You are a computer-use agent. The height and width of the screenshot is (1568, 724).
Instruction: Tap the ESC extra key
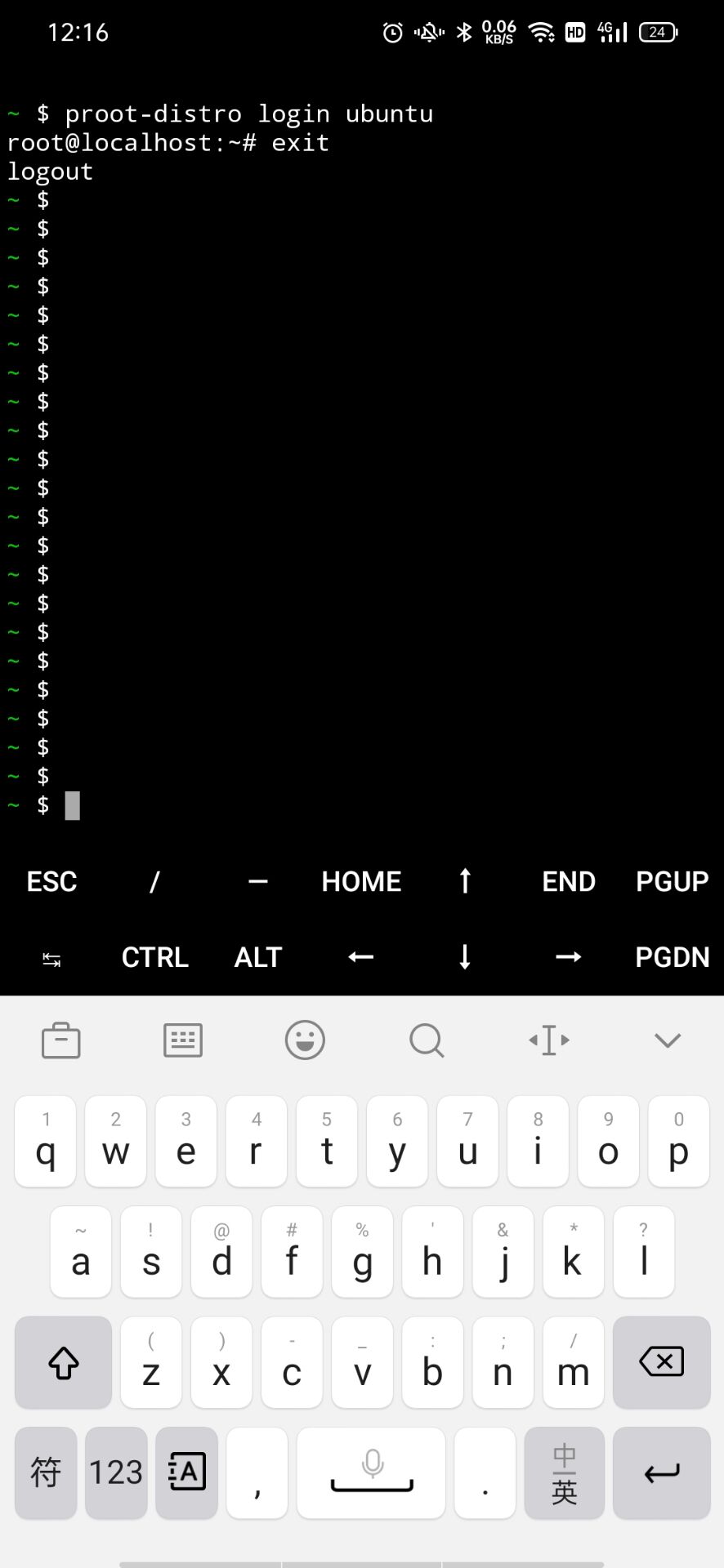tap(51, 881)
